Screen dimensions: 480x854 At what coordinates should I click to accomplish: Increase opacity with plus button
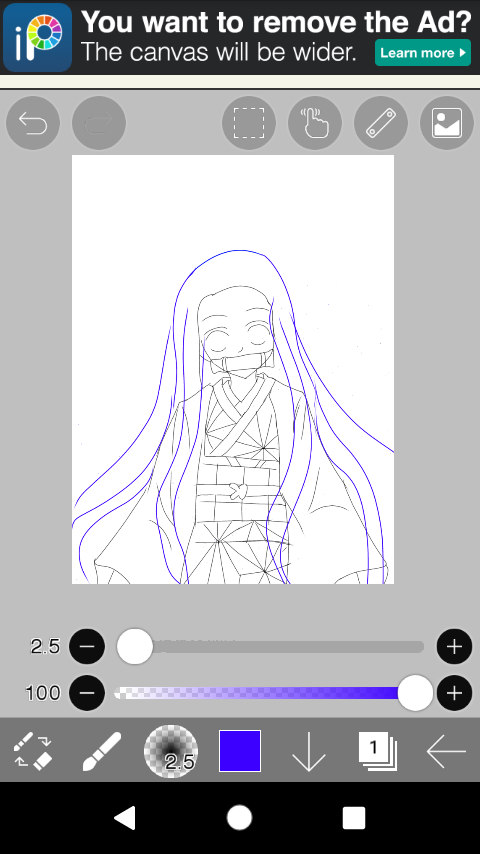click(454, 693)
